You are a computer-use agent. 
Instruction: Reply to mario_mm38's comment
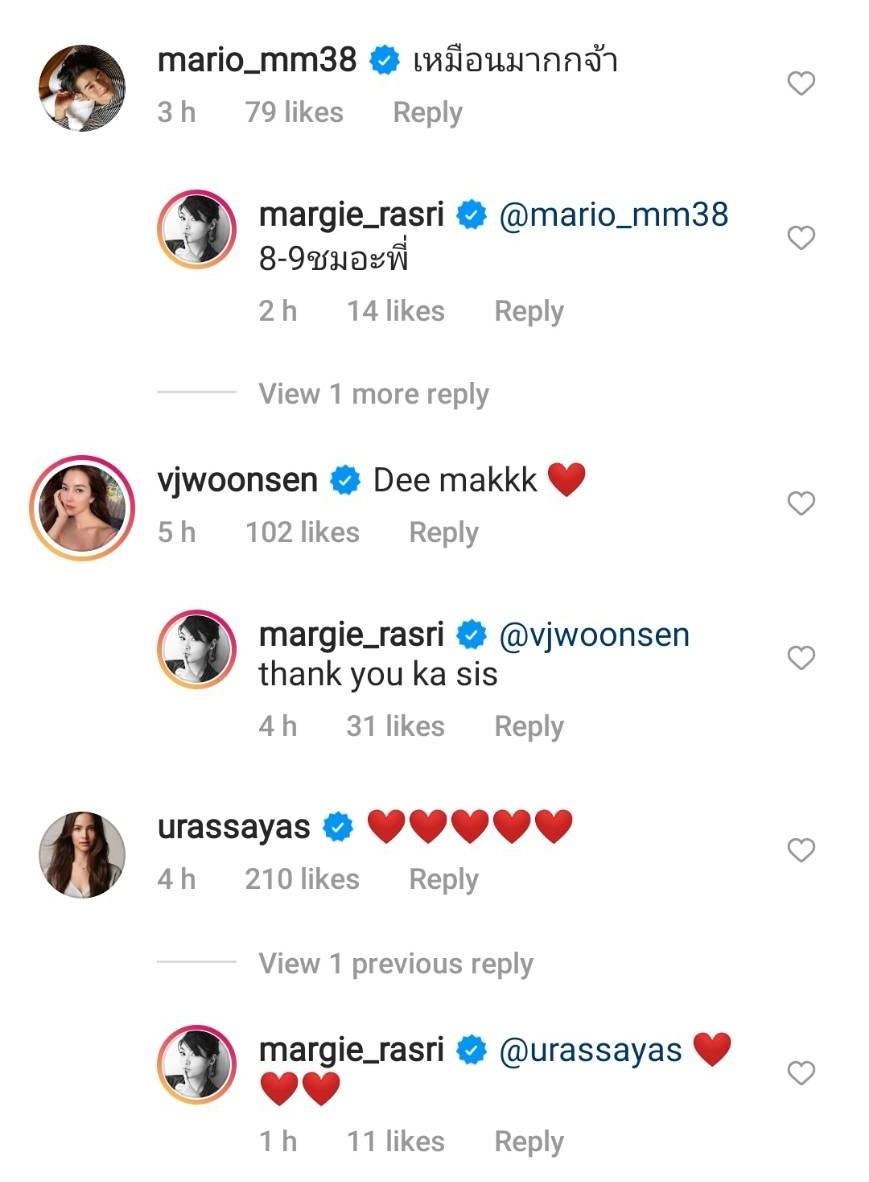point(427,113)
